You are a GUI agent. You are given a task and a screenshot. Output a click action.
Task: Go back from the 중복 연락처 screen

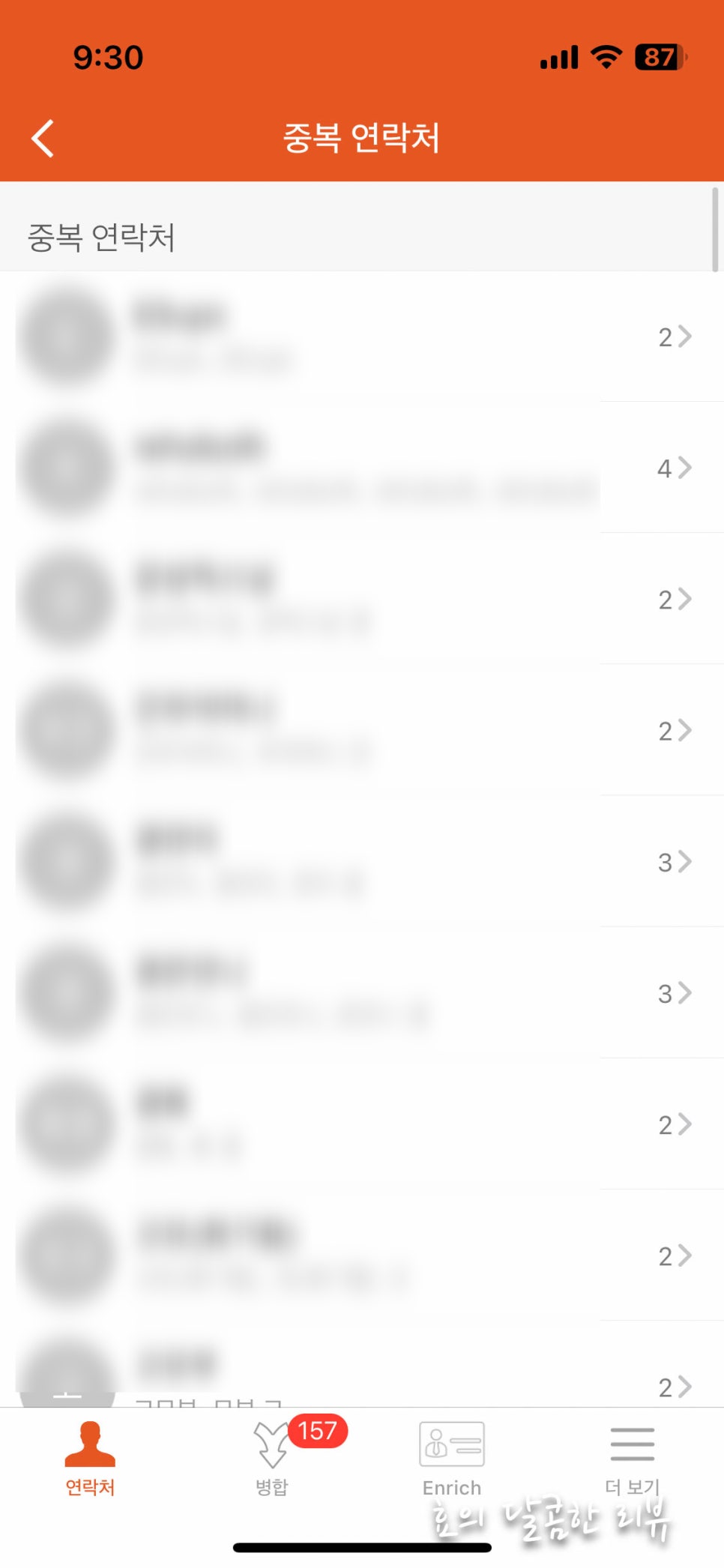43,139
